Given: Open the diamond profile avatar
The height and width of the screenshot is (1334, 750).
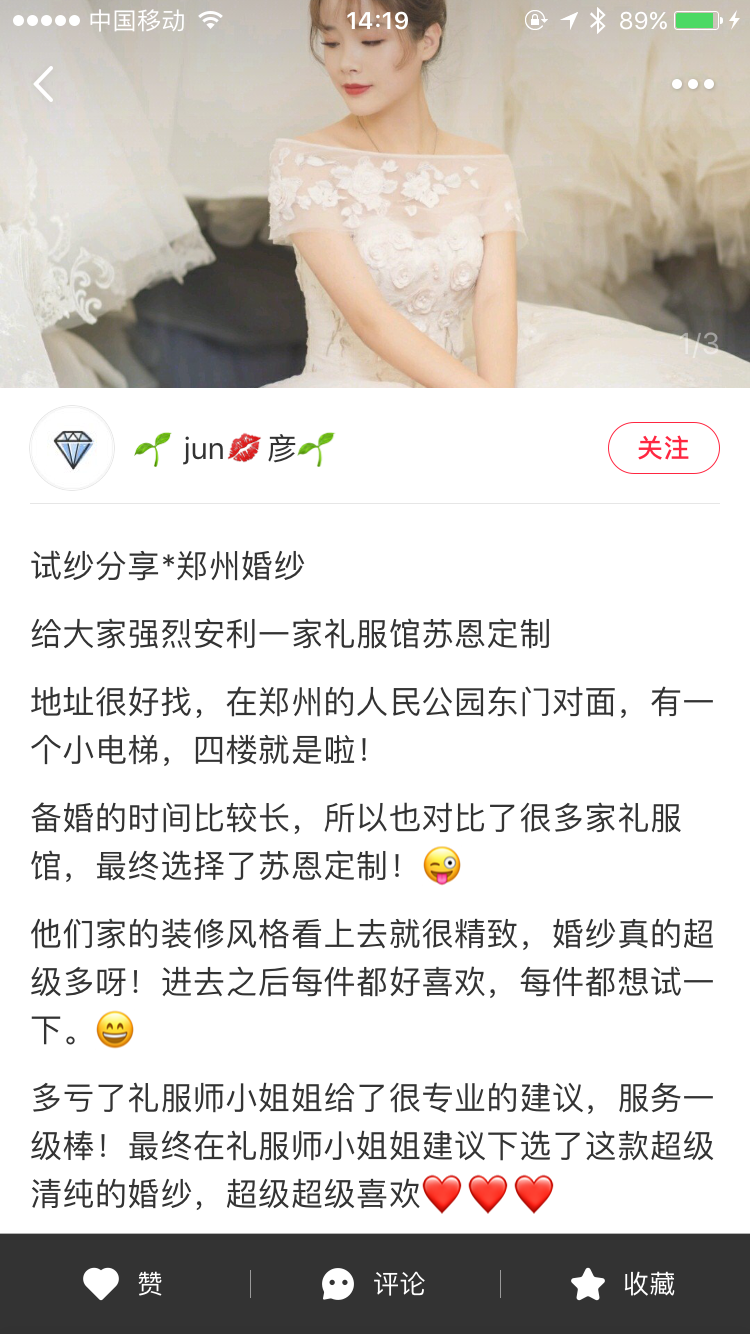Looking at the screenshot, I should coord(72,449).
